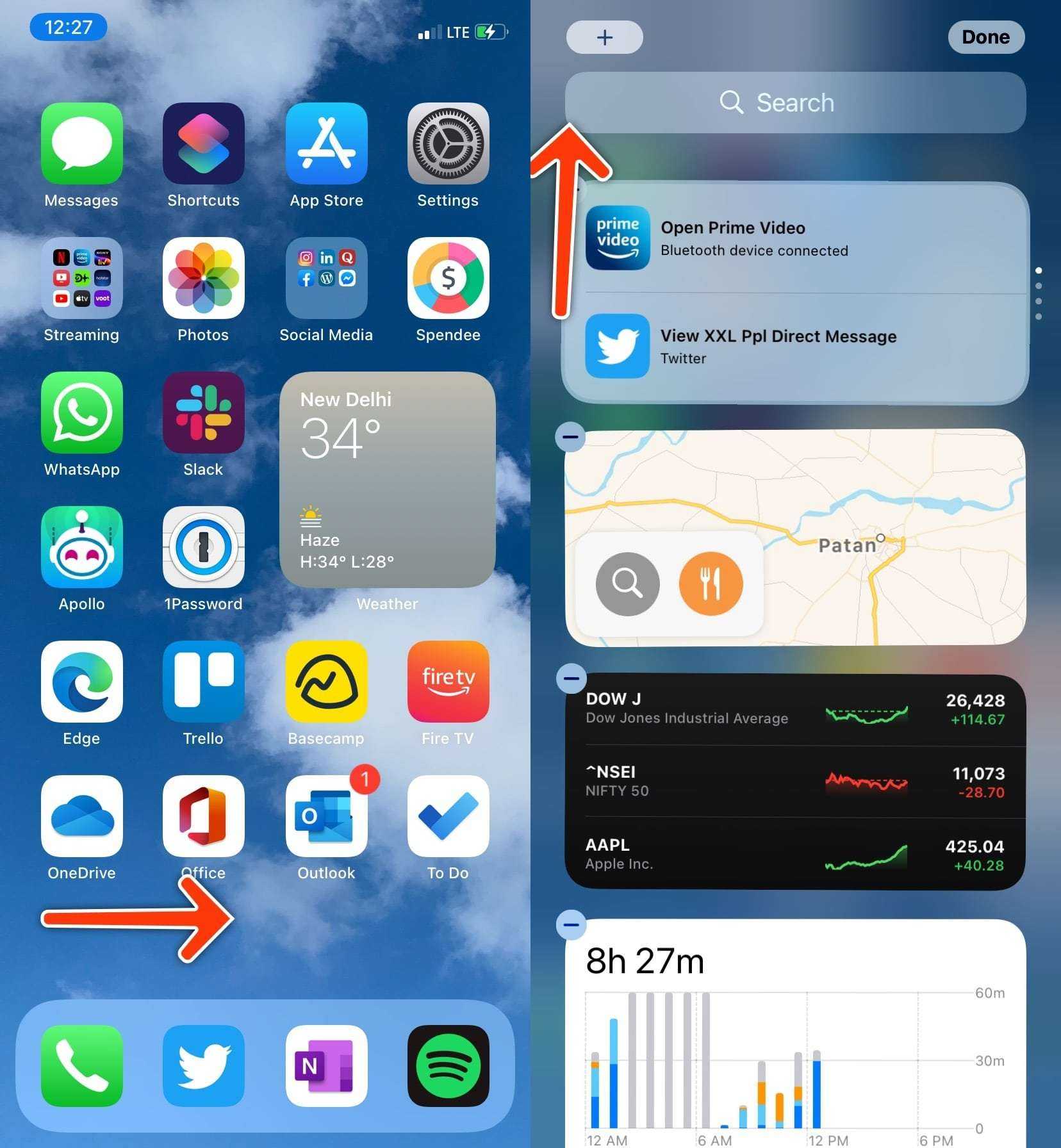This screenshot has width=1061, height=1148.
Task: Open the 1Password app
Action: click(203, 547)
